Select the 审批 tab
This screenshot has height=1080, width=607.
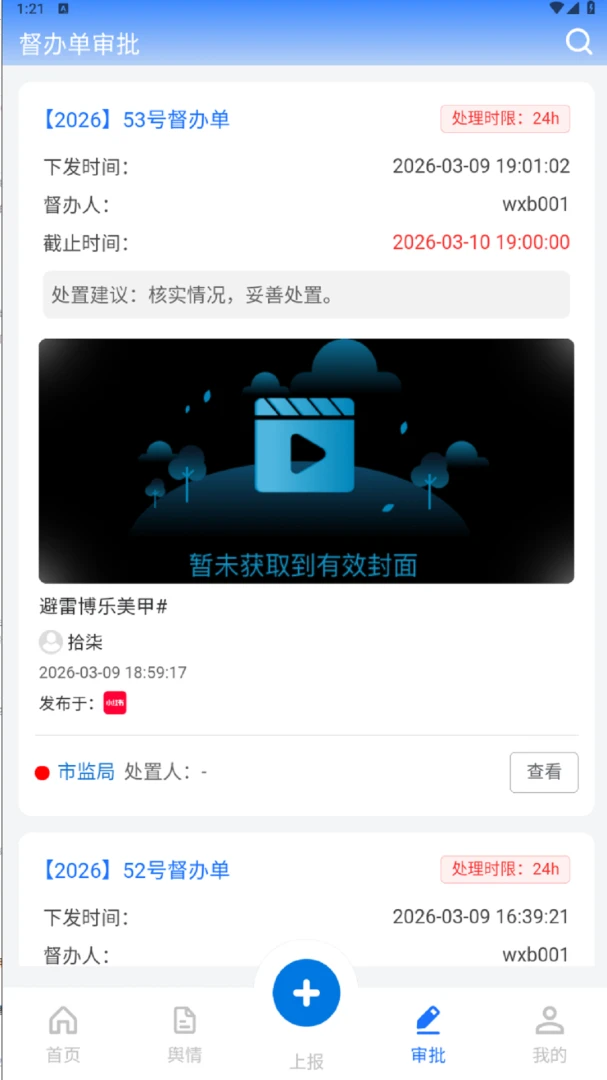pos(428,1034)
